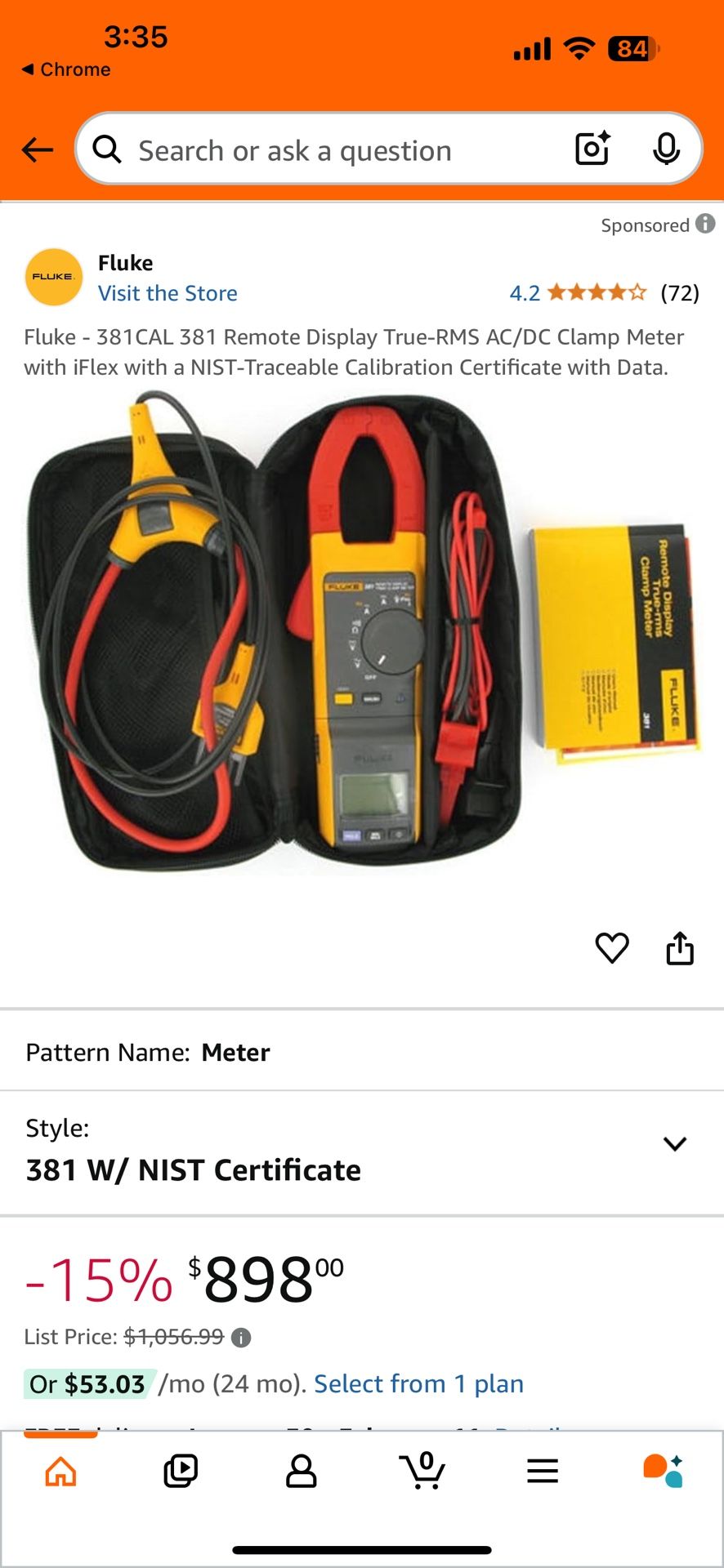Select from 1 monthly payment plan
This screenshot has width=724, height=1568.
(418, 1383)
